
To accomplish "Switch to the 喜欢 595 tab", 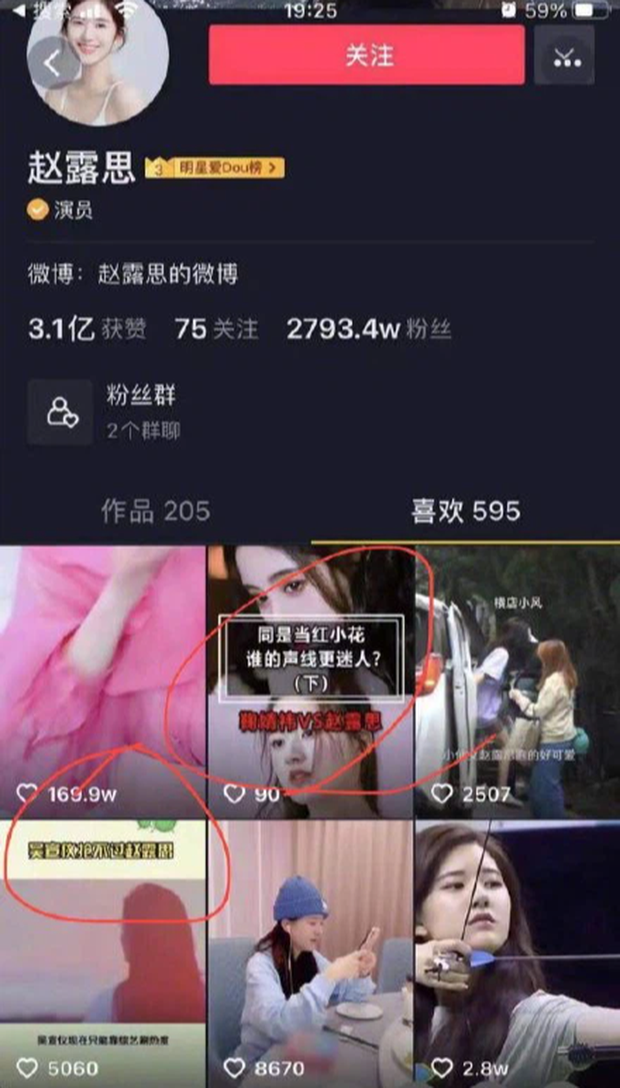I will [x=465, y=511].
